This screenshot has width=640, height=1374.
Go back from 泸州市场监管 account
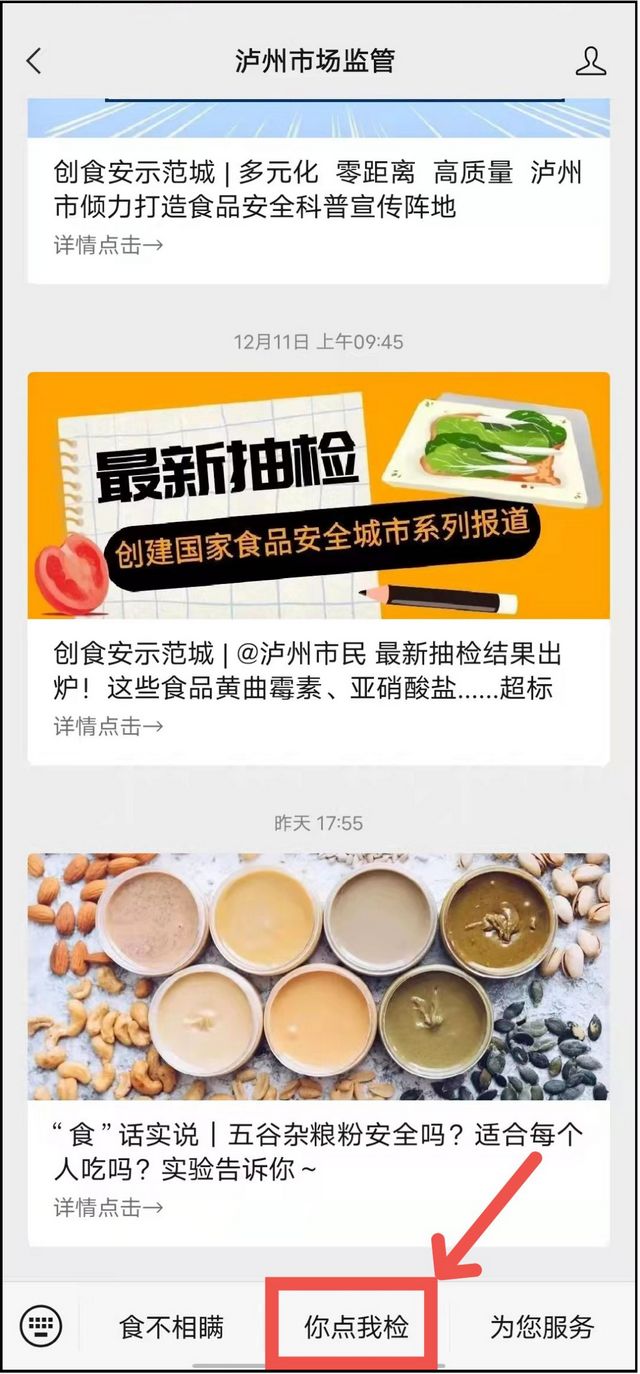coord(34,61)
